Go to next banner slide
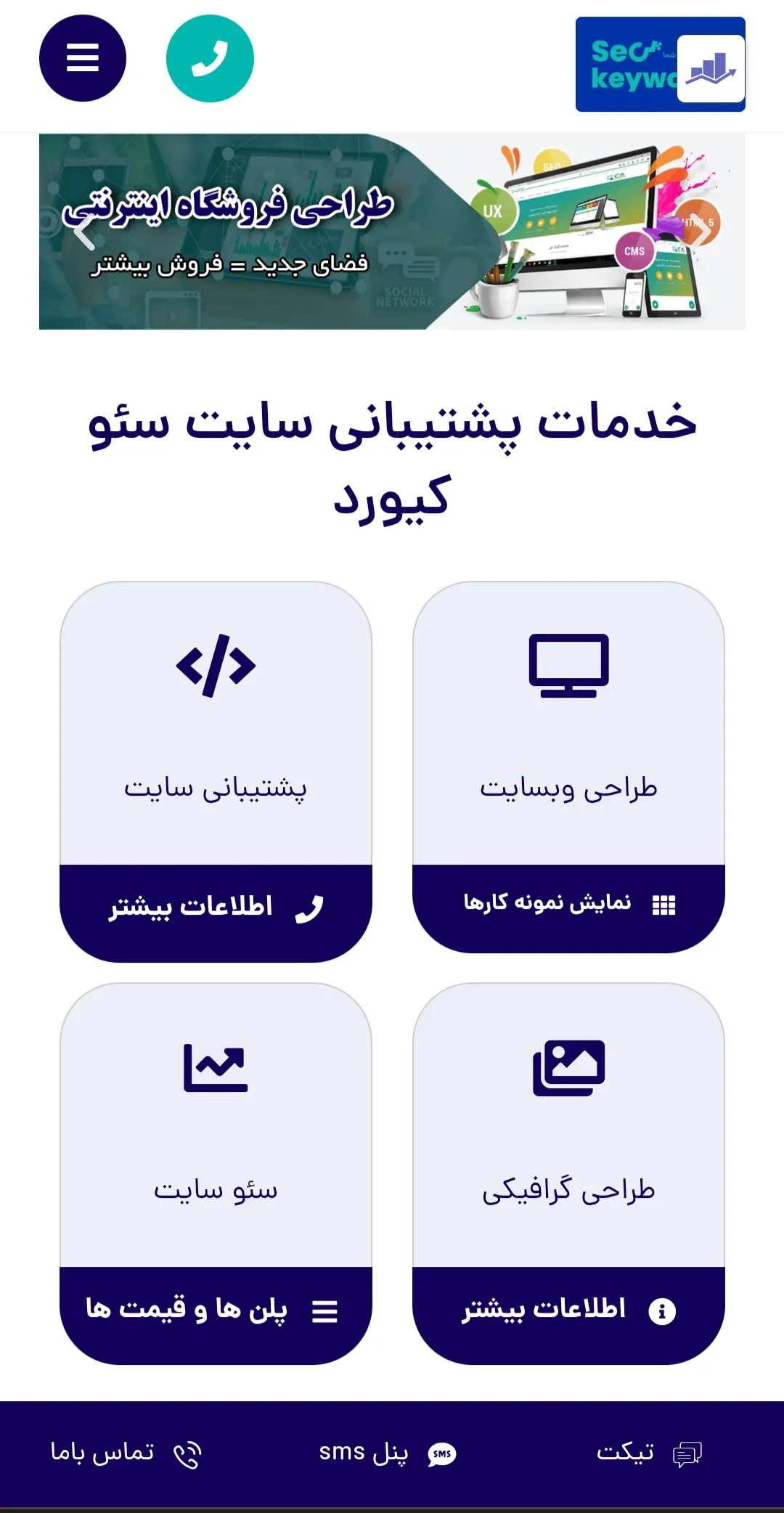The width and height of the screenshot is (784, 1513). (x=699, y=231)
